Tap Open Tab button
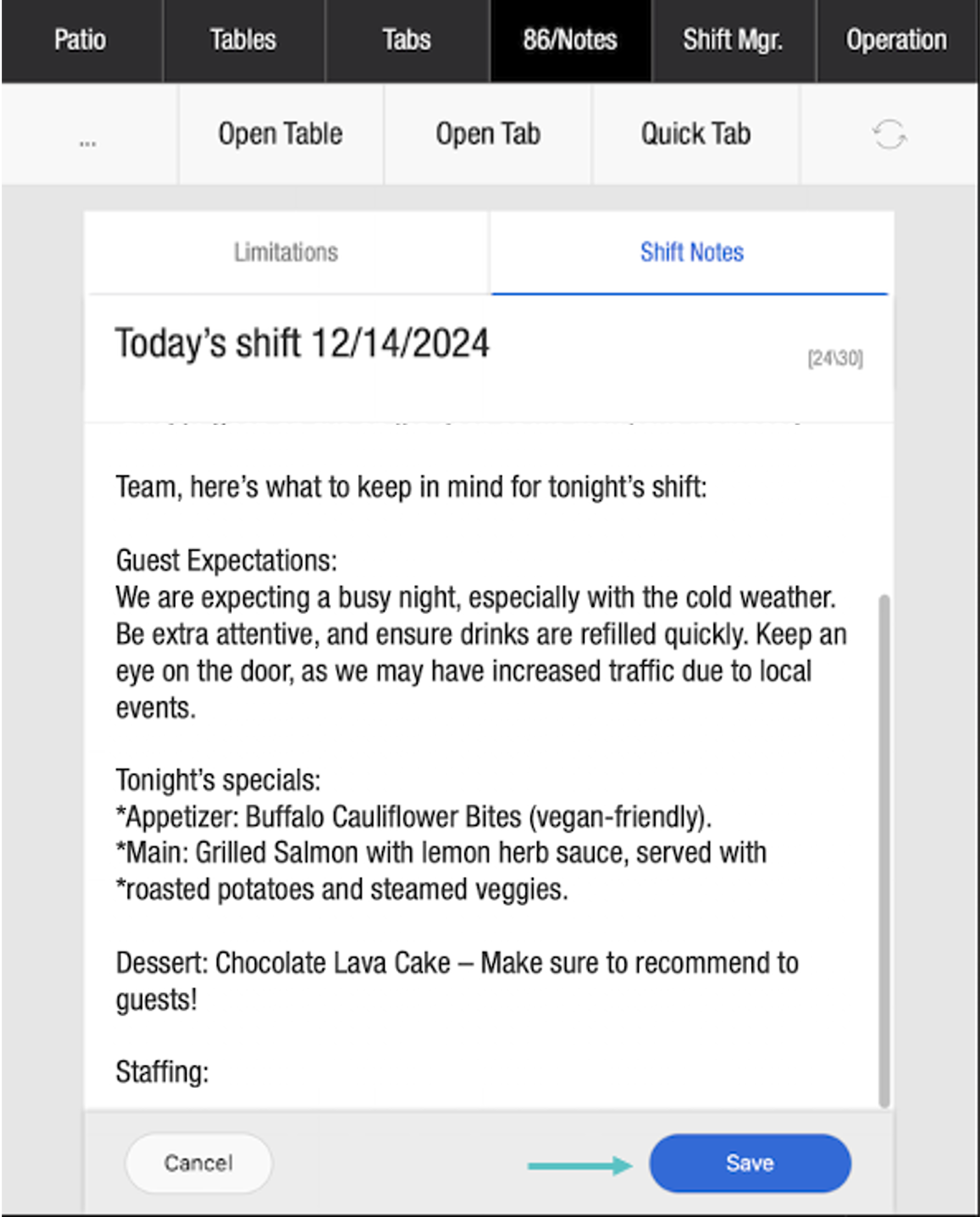980x1217 pixels. click(x=488, y=134)
